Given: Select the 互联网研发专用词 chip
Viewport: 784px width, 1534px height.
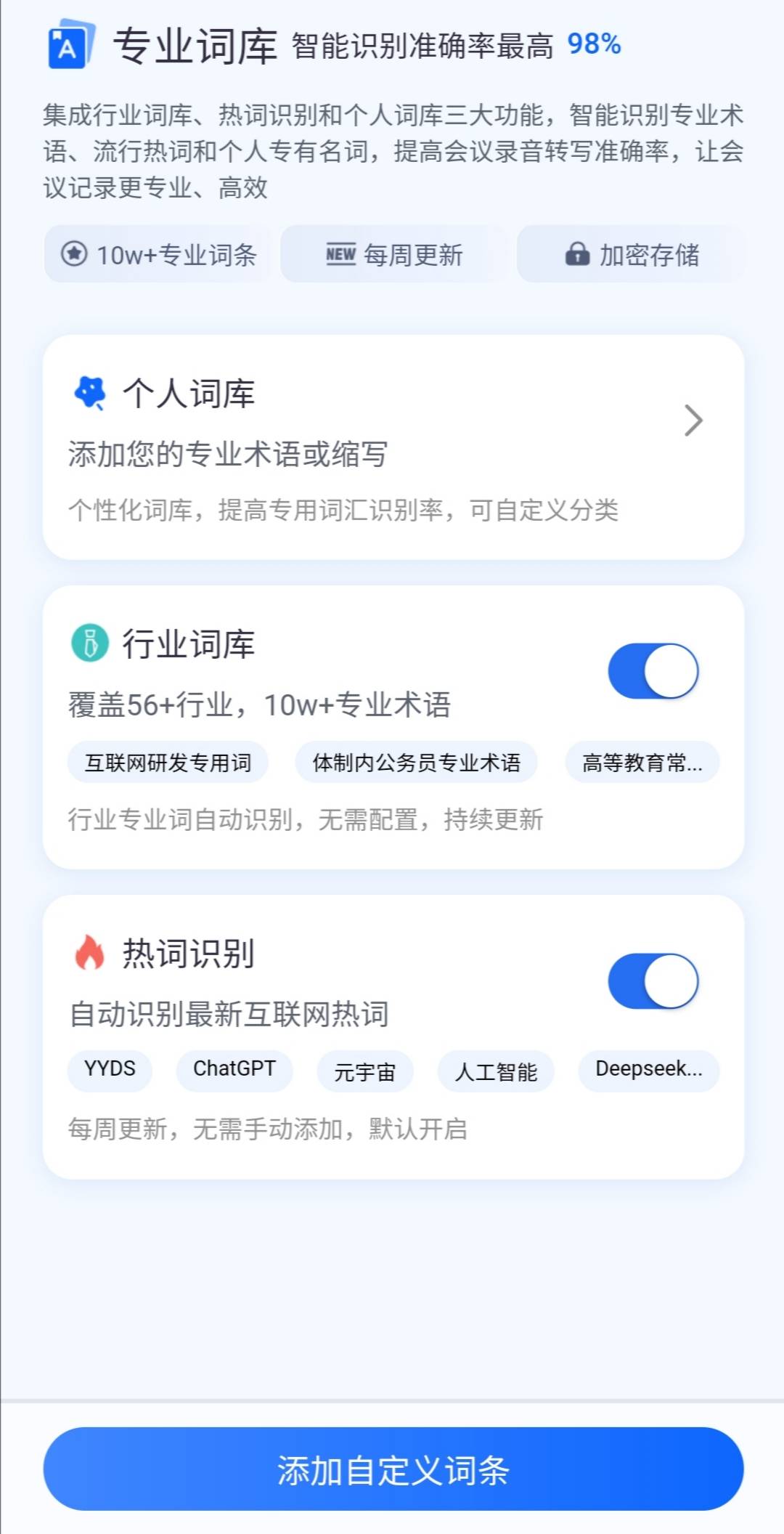Looking at the screenshot, I should [168, 763].
